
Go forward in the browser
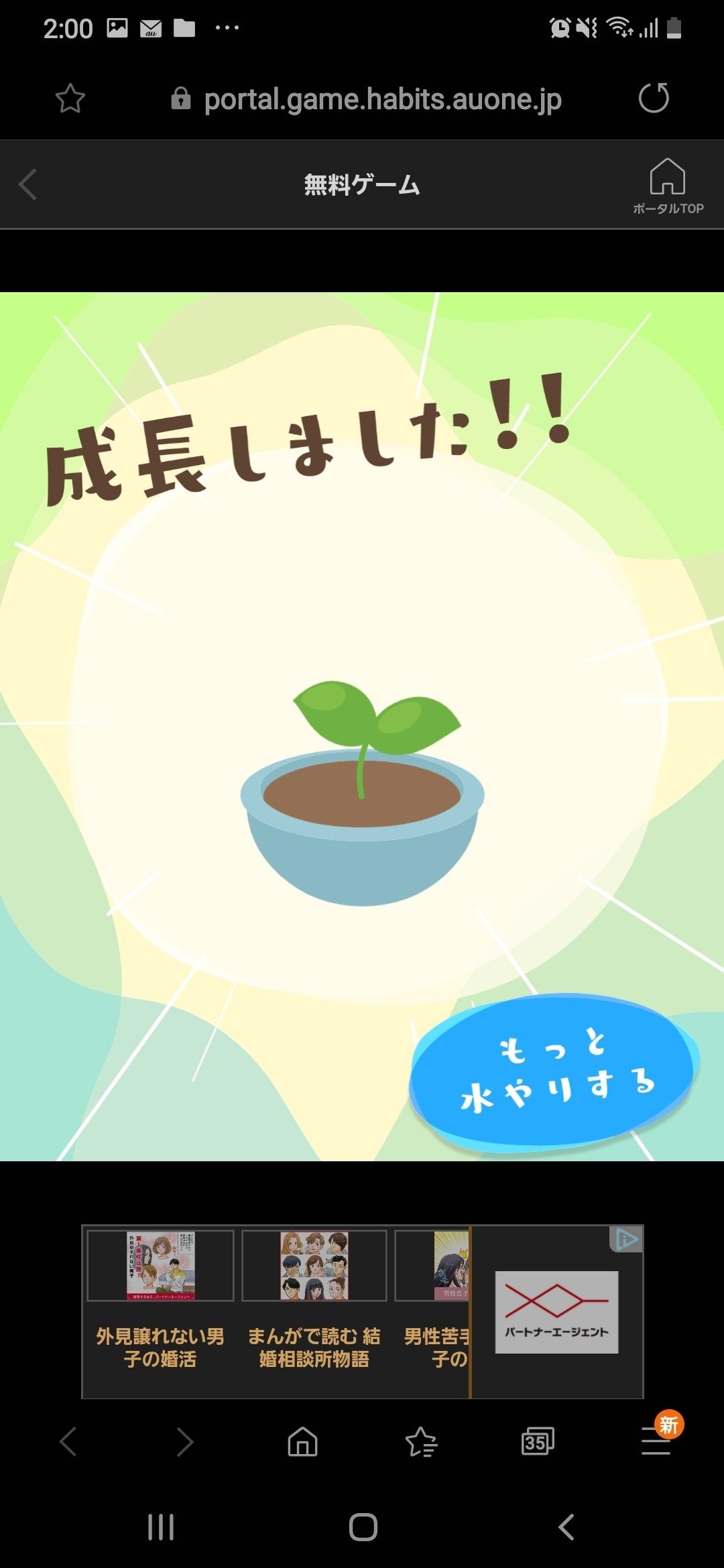184,1441
